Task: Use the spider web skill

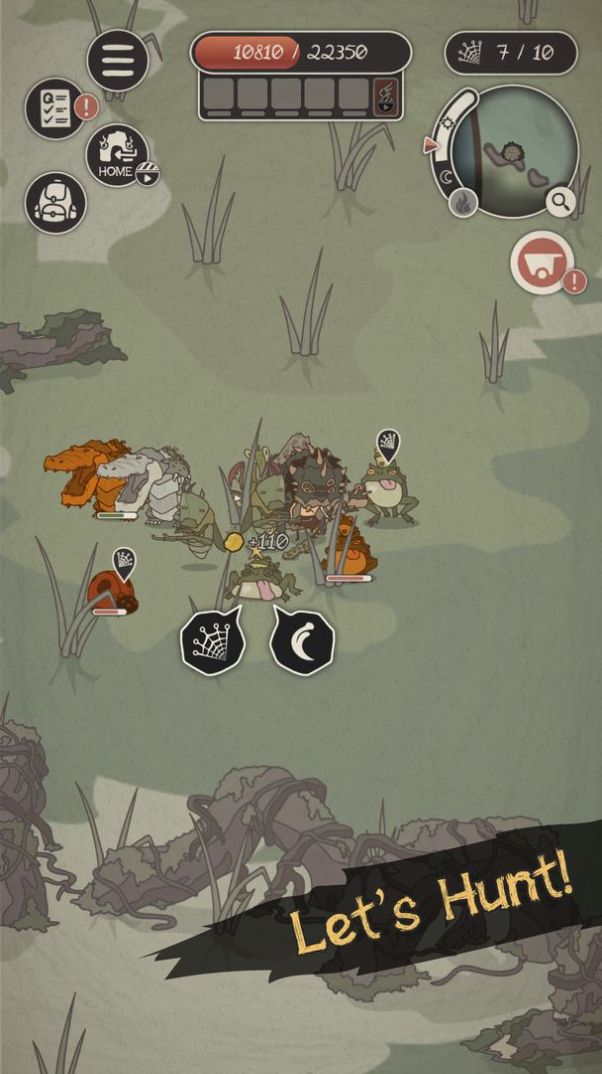Action: (212, 641)
